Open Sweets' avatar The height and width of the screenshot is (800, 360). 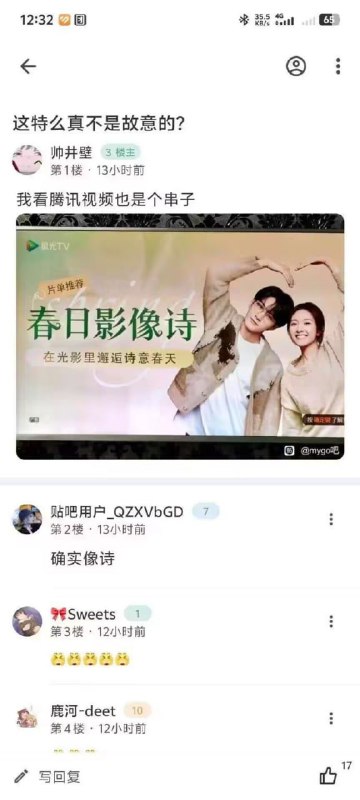click(27, 621)
